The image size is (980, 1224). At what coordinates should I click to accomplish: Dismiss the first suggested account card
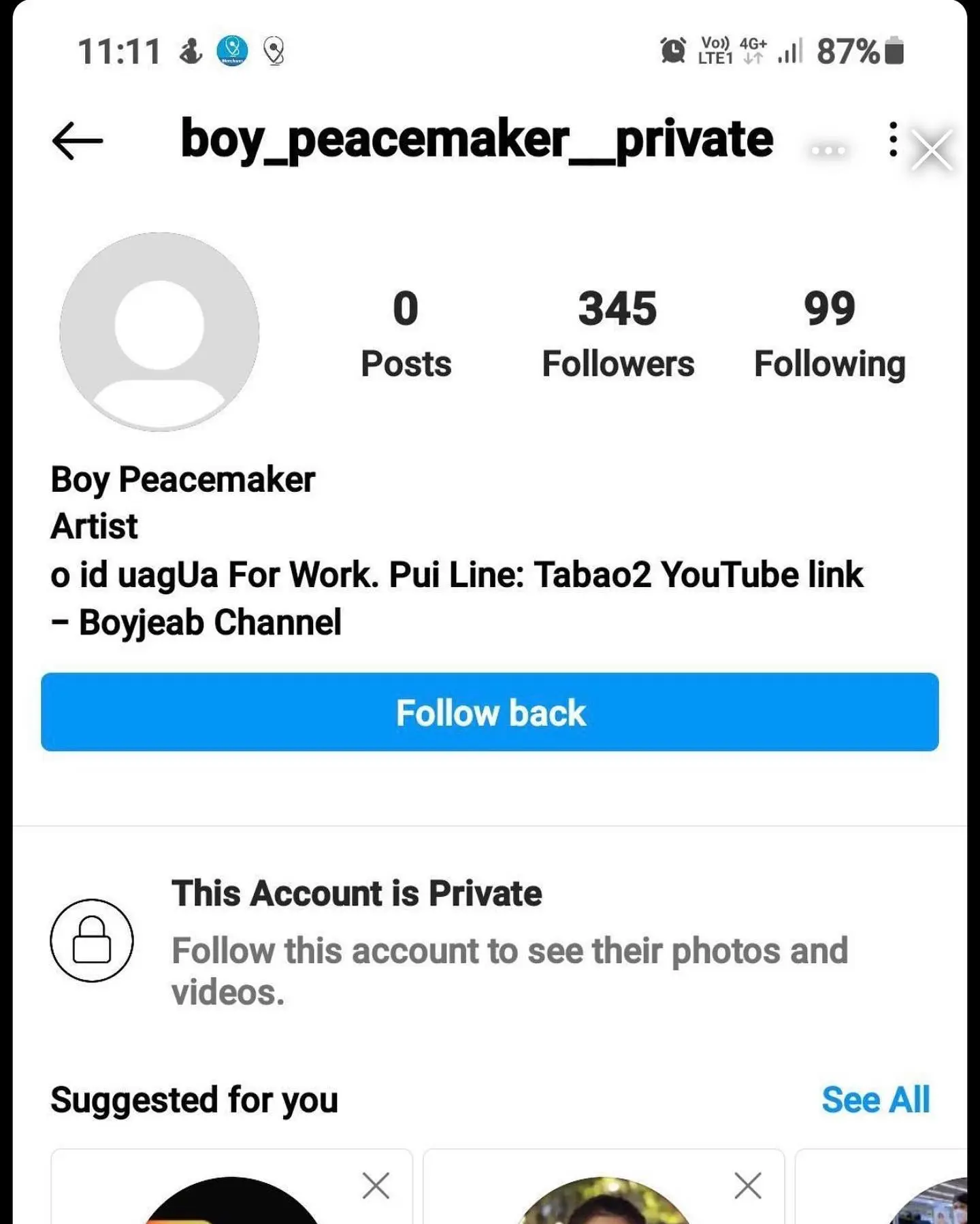[376, 1186]
